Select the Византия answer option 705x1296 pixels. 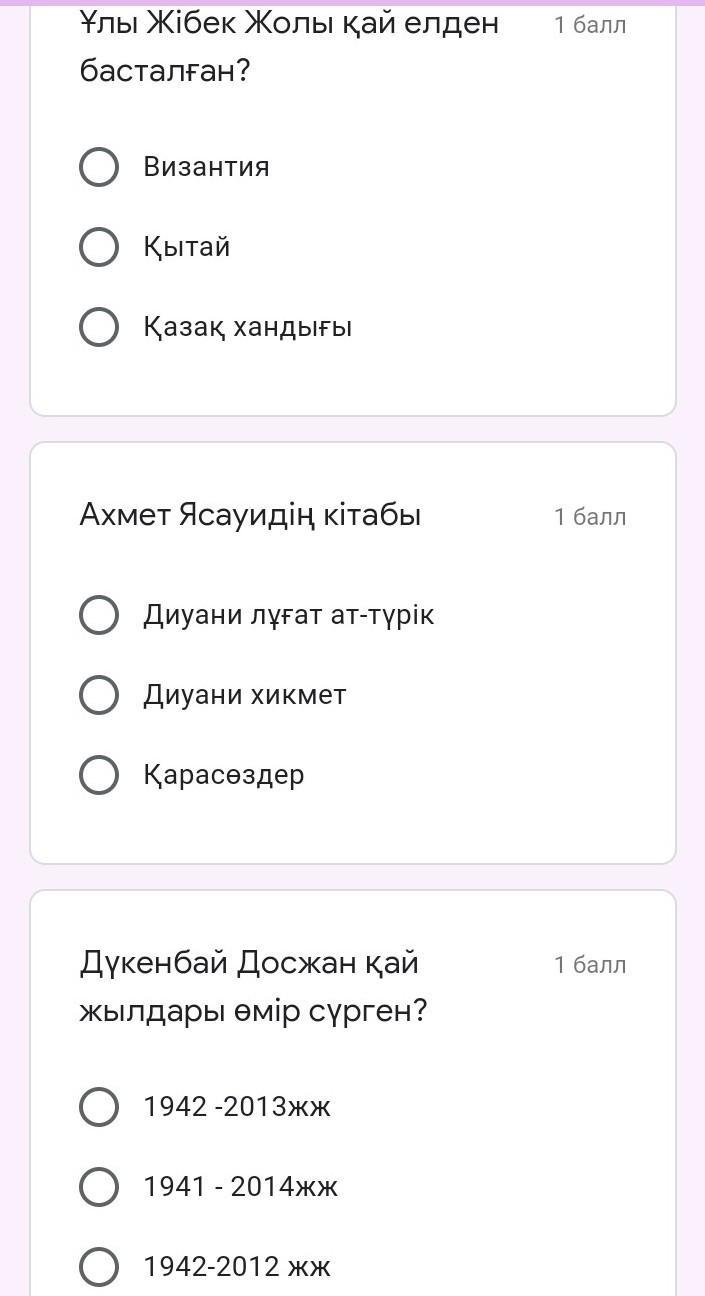coord(99,167)
